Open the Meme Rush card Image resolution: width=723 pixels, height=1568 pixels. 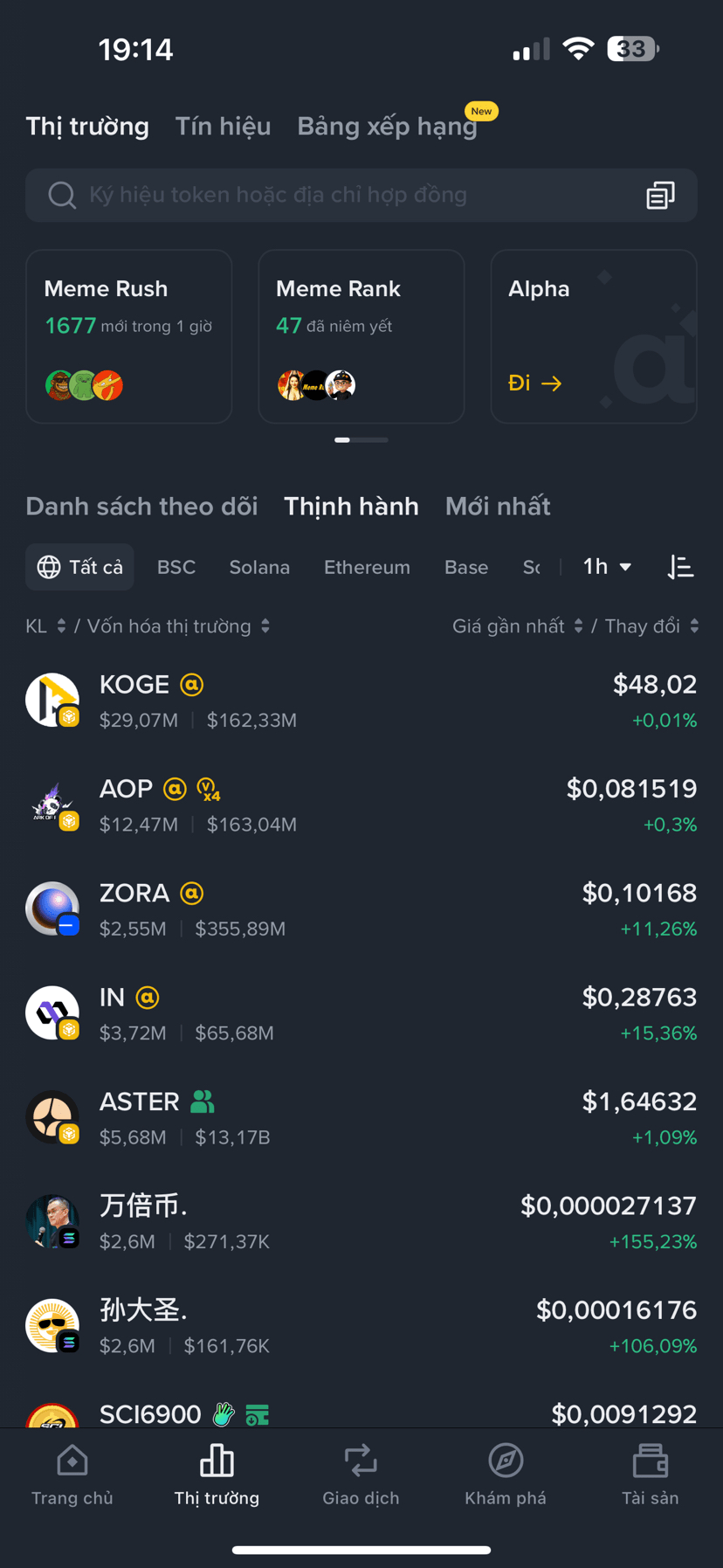click(129, 336)
